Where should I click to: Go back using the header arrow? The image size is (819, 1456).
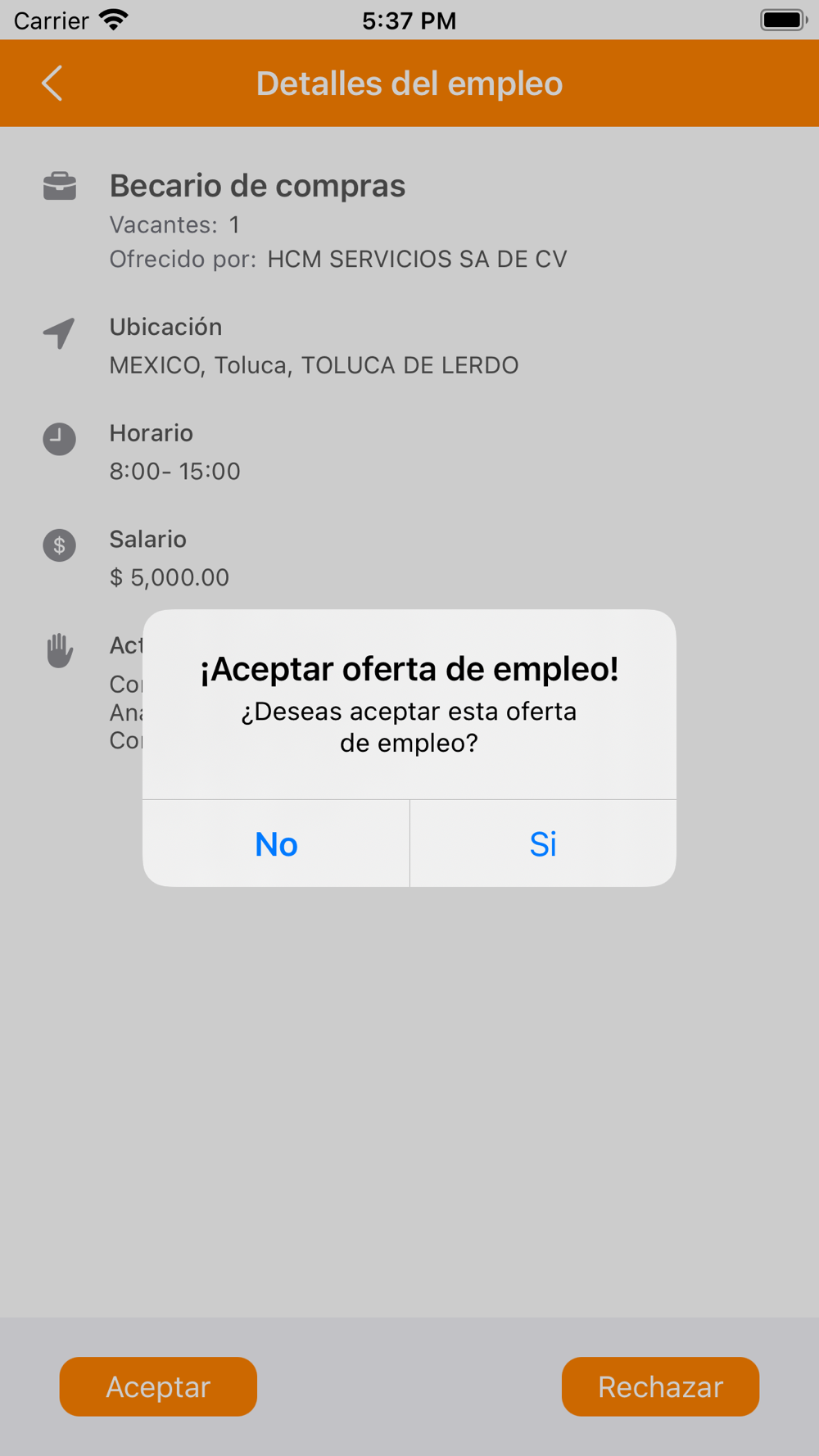(x=52, y=84)
